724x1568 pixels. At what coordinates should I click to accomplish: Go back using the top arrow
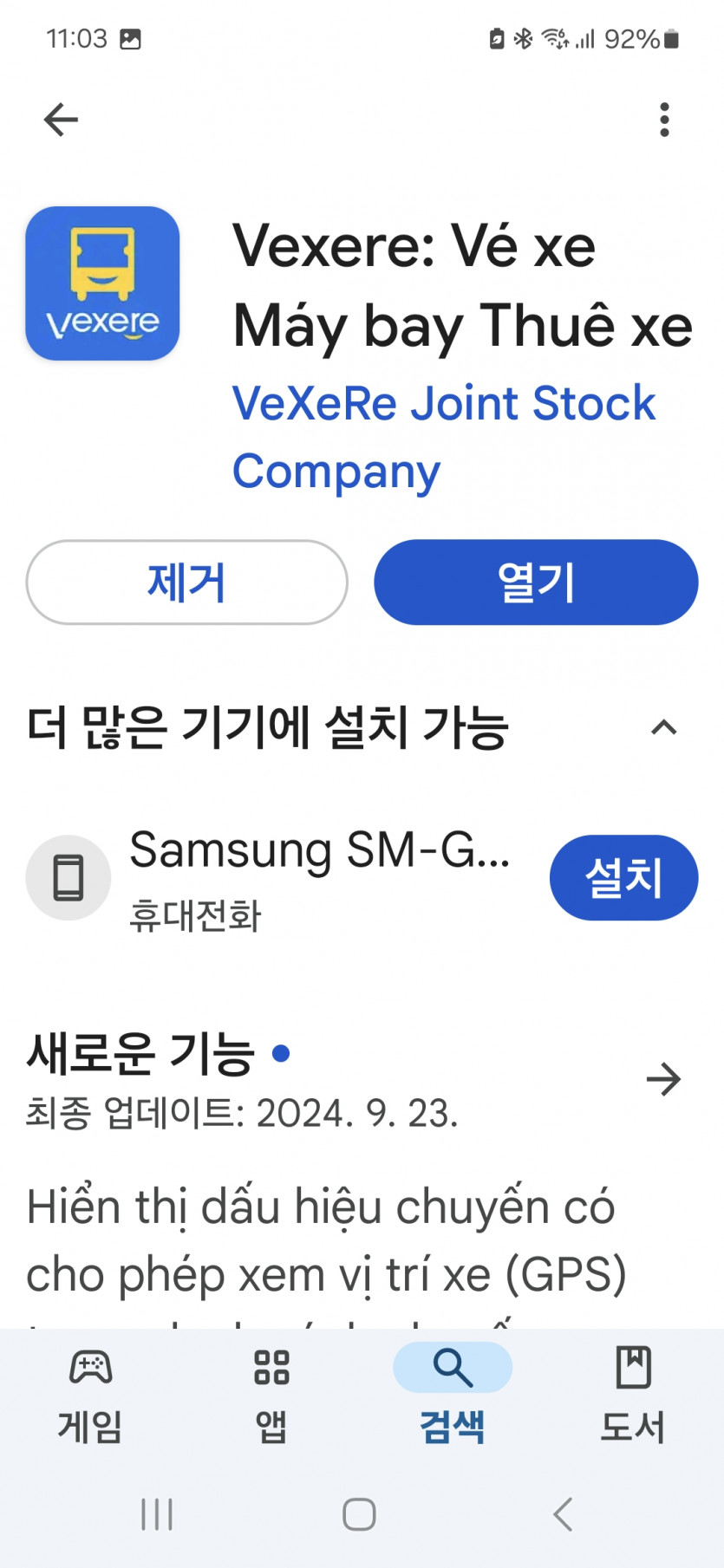click(61, 120)
